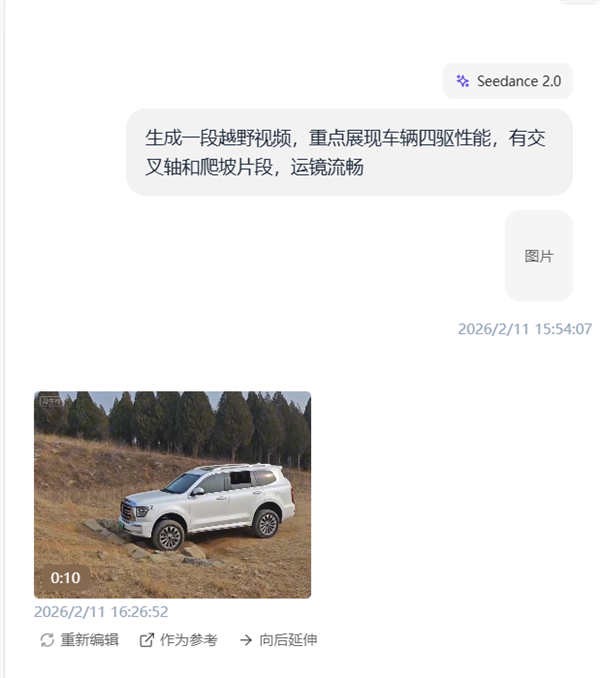Use the video as reference via 作为参考
This screenshot has width=600, height=678.
[x=178, y=640]
